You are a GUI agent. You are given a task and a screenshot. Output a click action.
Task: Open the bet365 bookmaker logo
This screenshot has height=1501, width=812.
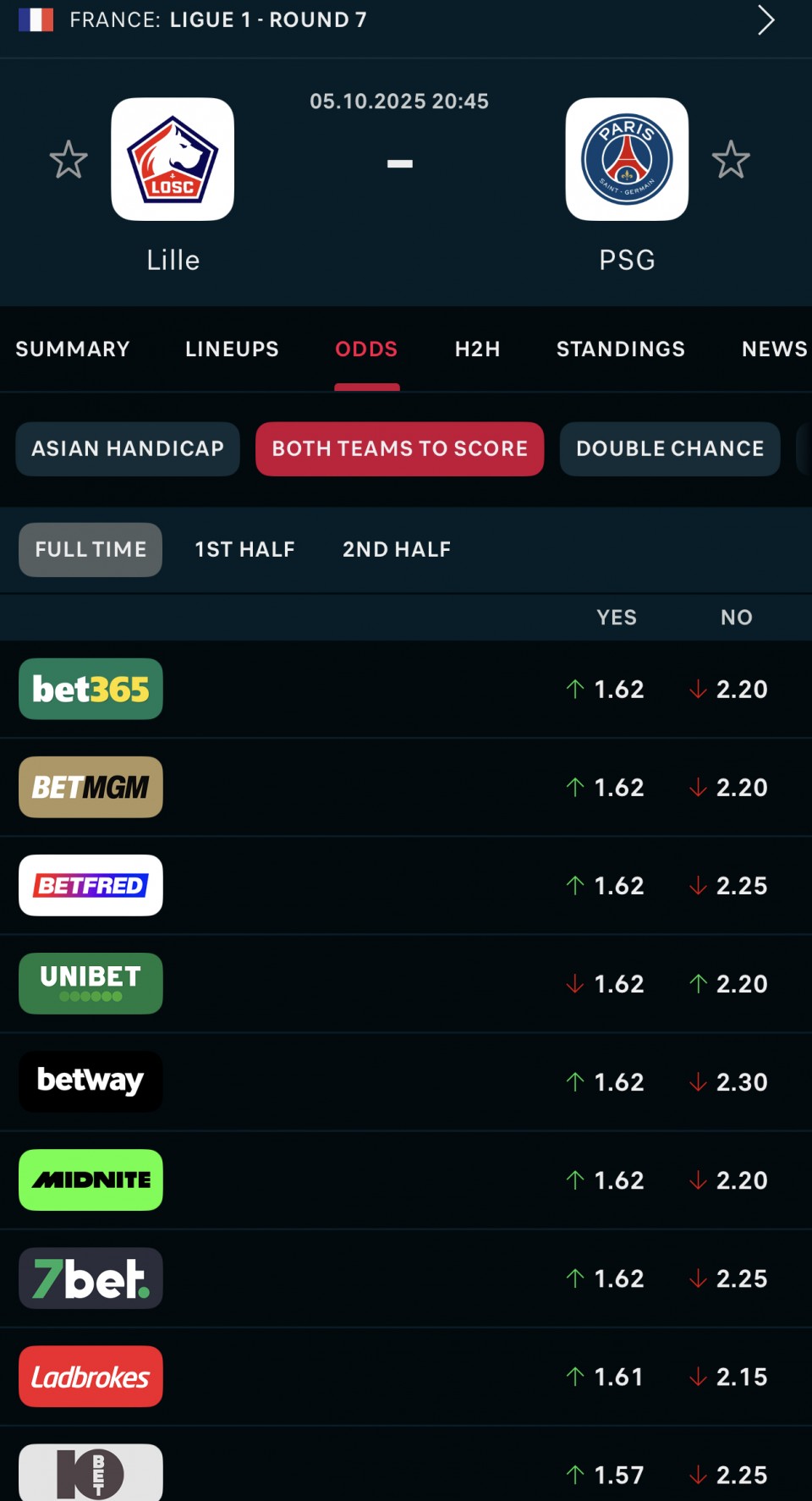point(91,689)
